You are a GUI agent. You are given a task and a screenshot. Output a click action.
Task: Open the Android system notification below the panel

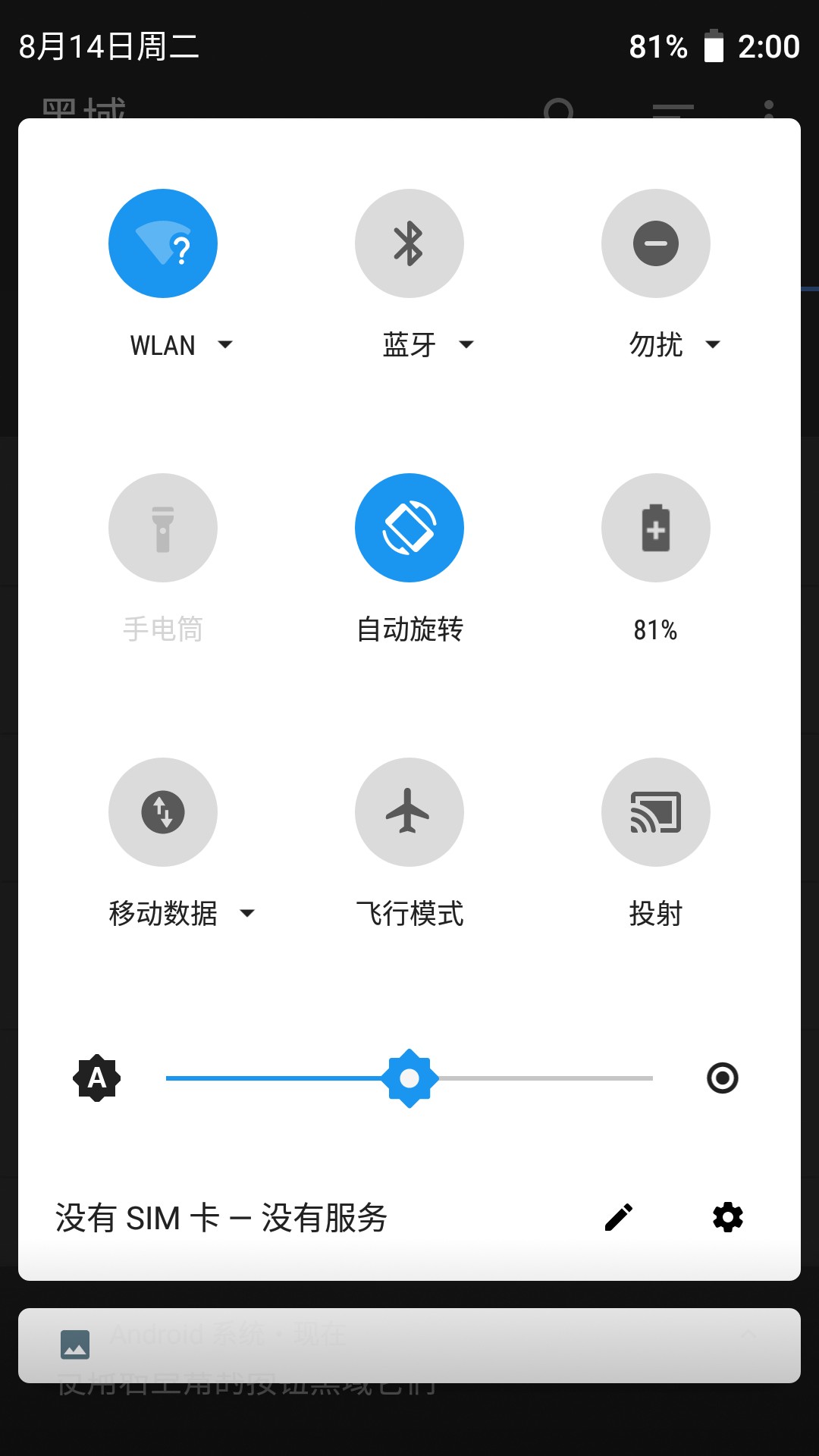click(x=409, y=1350)
